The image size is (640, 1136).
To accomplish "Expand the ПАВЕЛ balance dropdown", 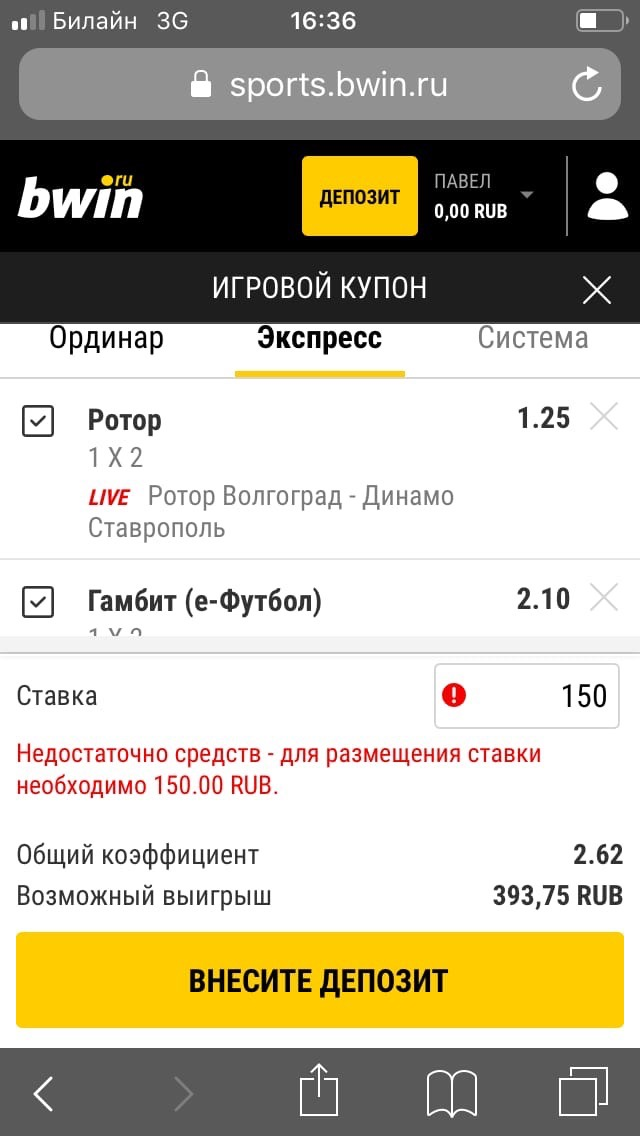I will click(x=527, y=195).
